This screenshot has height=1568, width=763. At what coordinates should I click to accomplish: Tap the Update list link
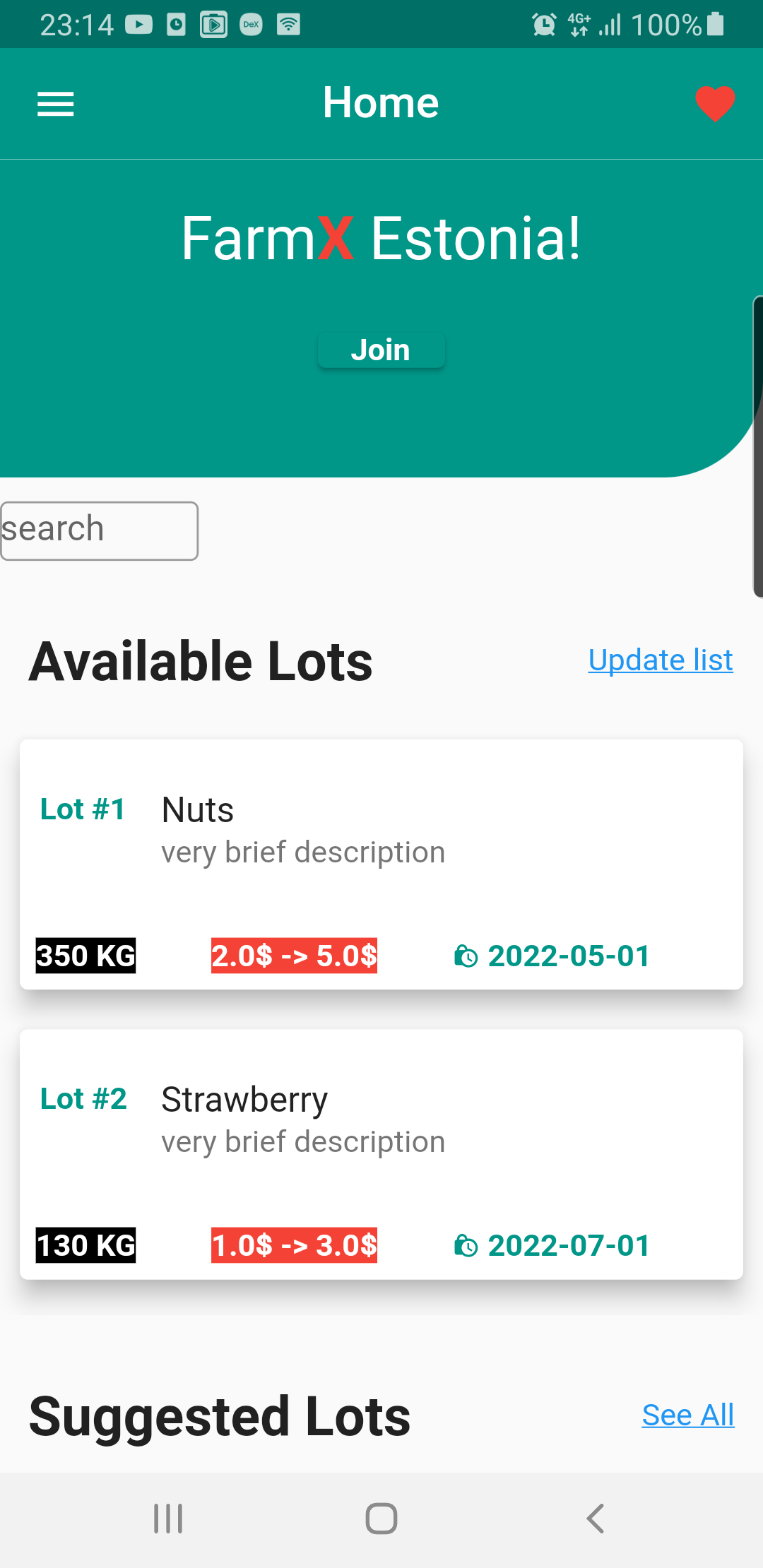(x=660, y=660)
